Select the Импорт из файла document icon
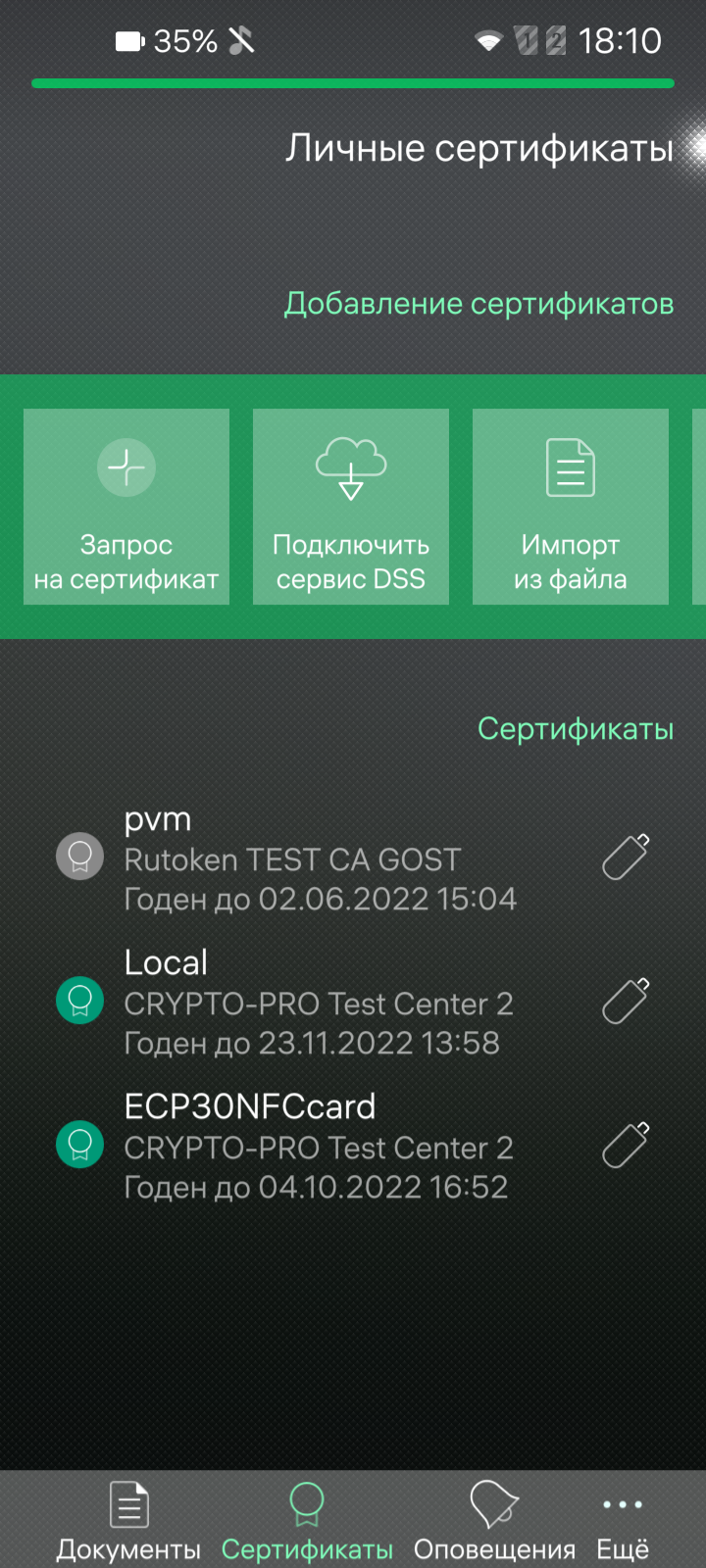706x1568 pixels. [570, 467]
